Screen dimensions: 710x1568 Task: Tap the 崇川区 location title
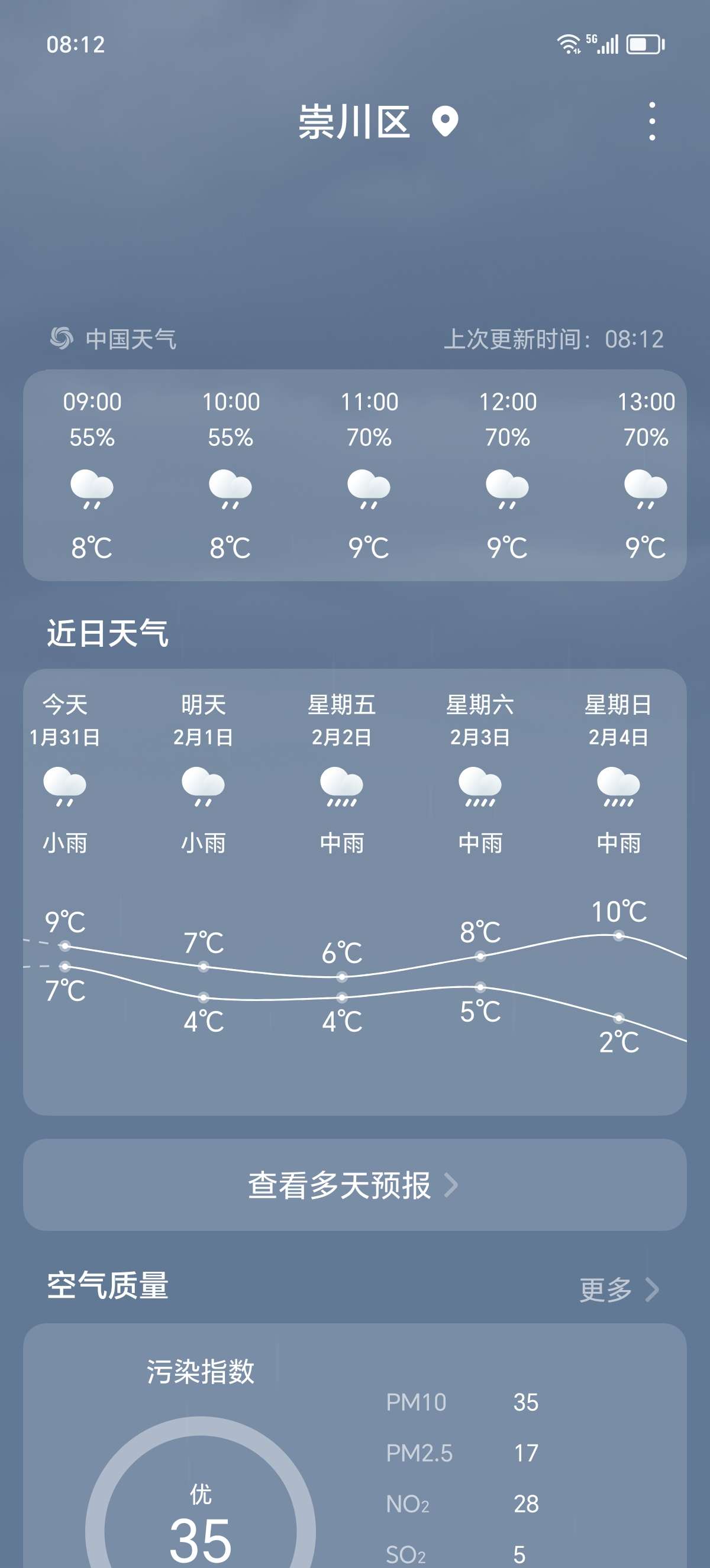354,122
